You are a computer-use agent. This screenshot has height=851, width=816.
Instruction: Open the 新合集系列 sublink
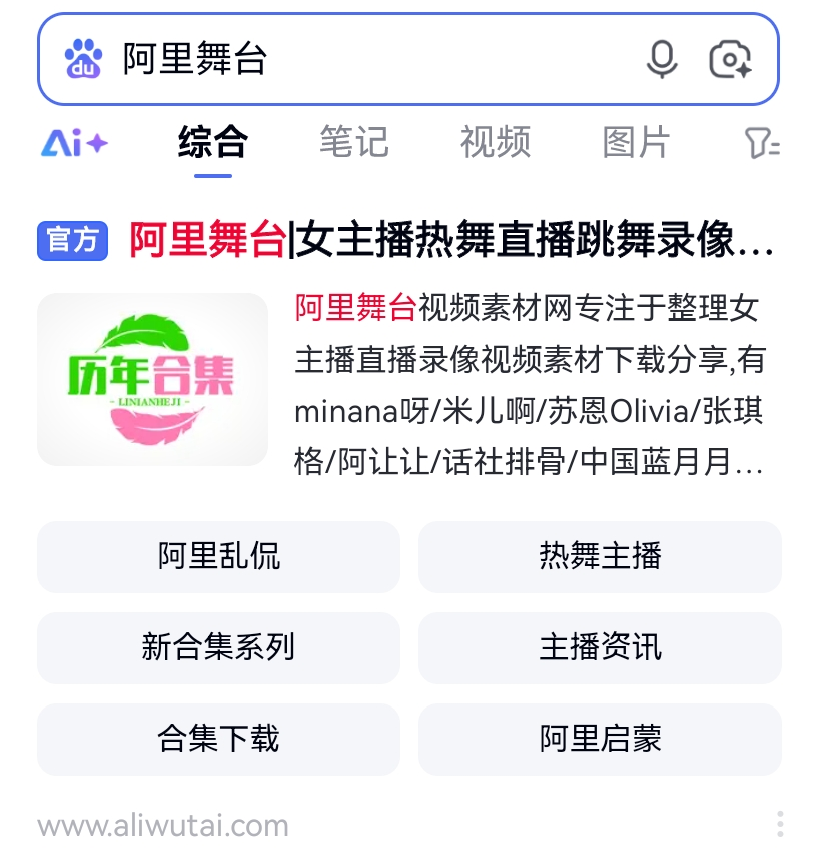(218, 647)
